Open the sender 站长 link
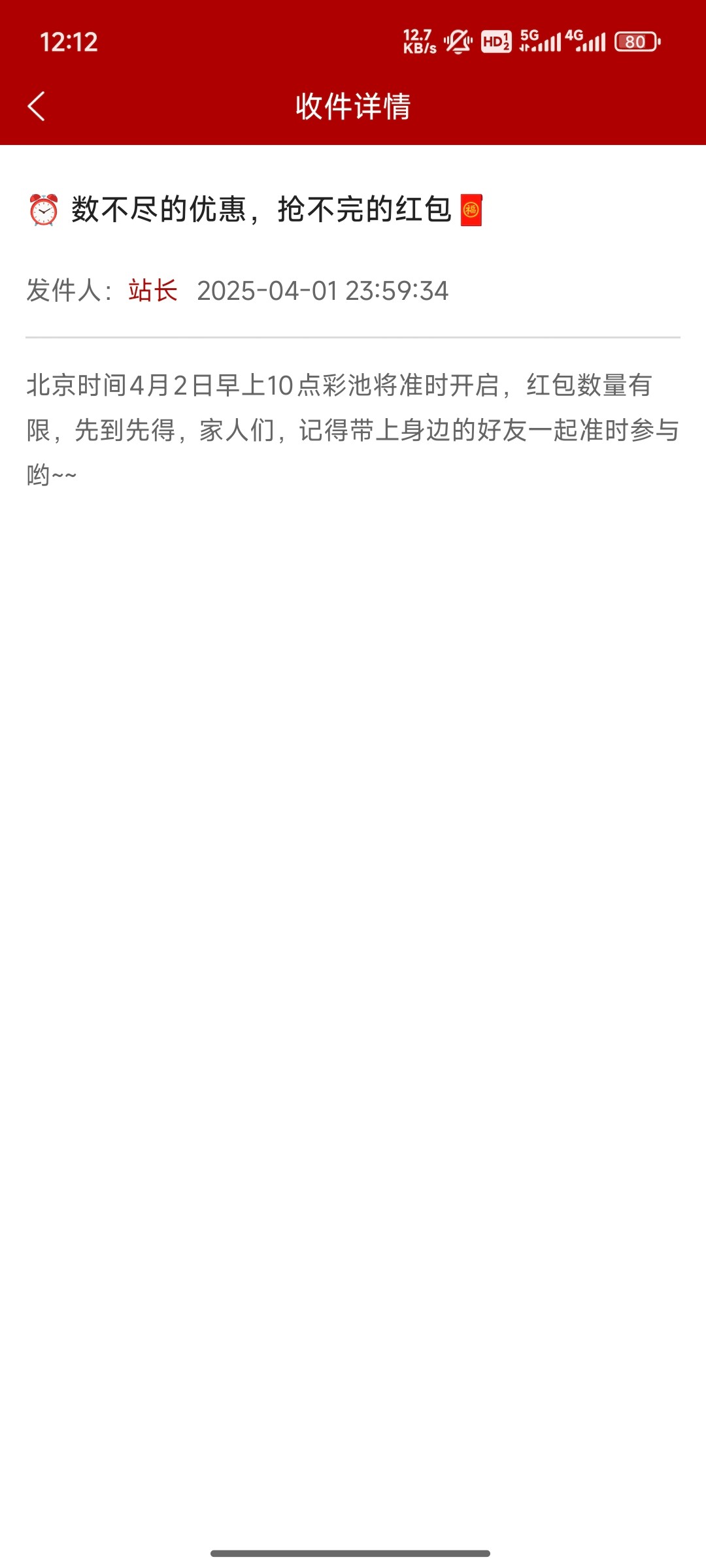 [x=153, y=291]
